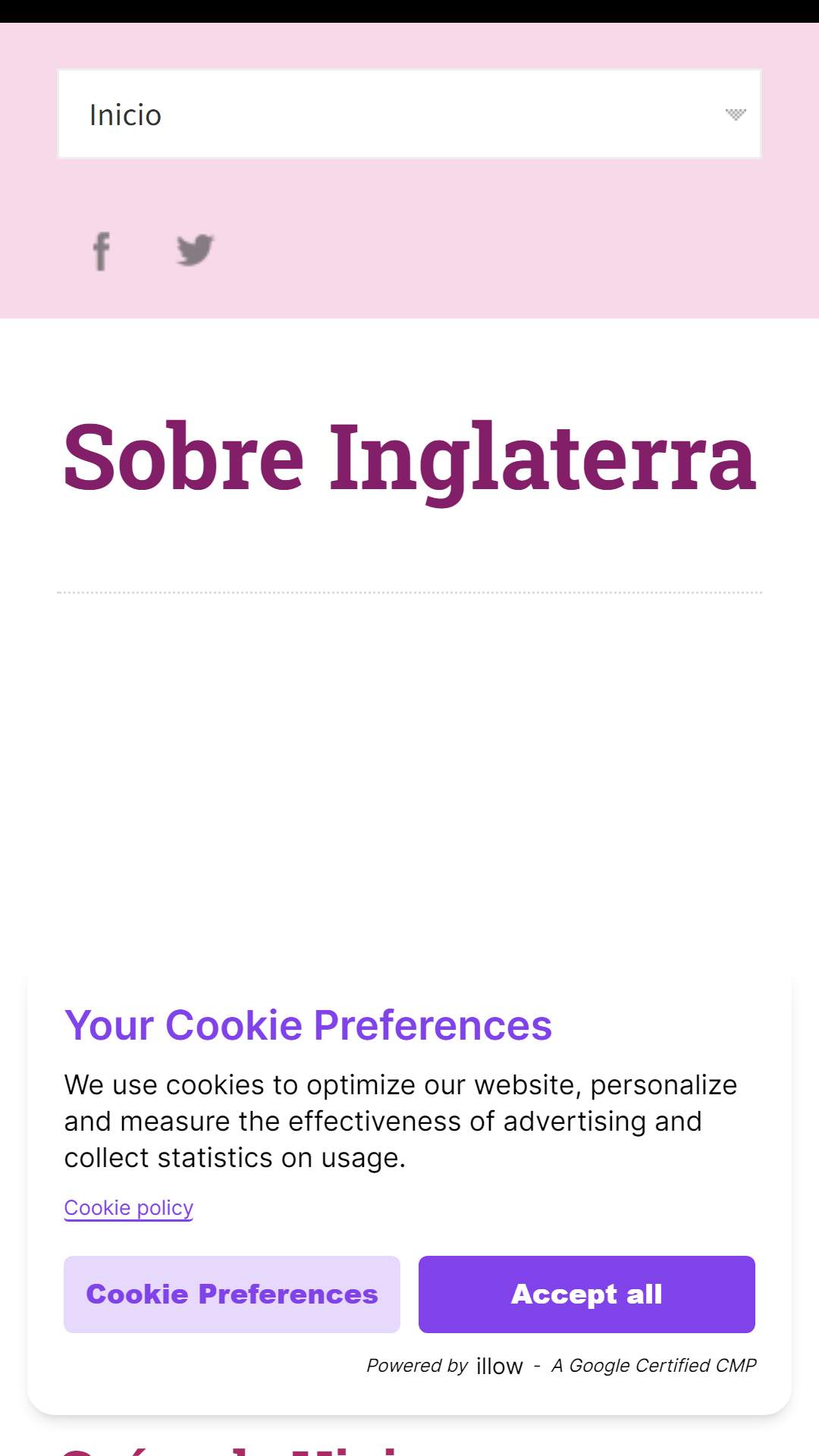Open the Facebook page icon
The height and width of the screenshot is (1456, 819).
pyautogui.click(x=101, y=251)
